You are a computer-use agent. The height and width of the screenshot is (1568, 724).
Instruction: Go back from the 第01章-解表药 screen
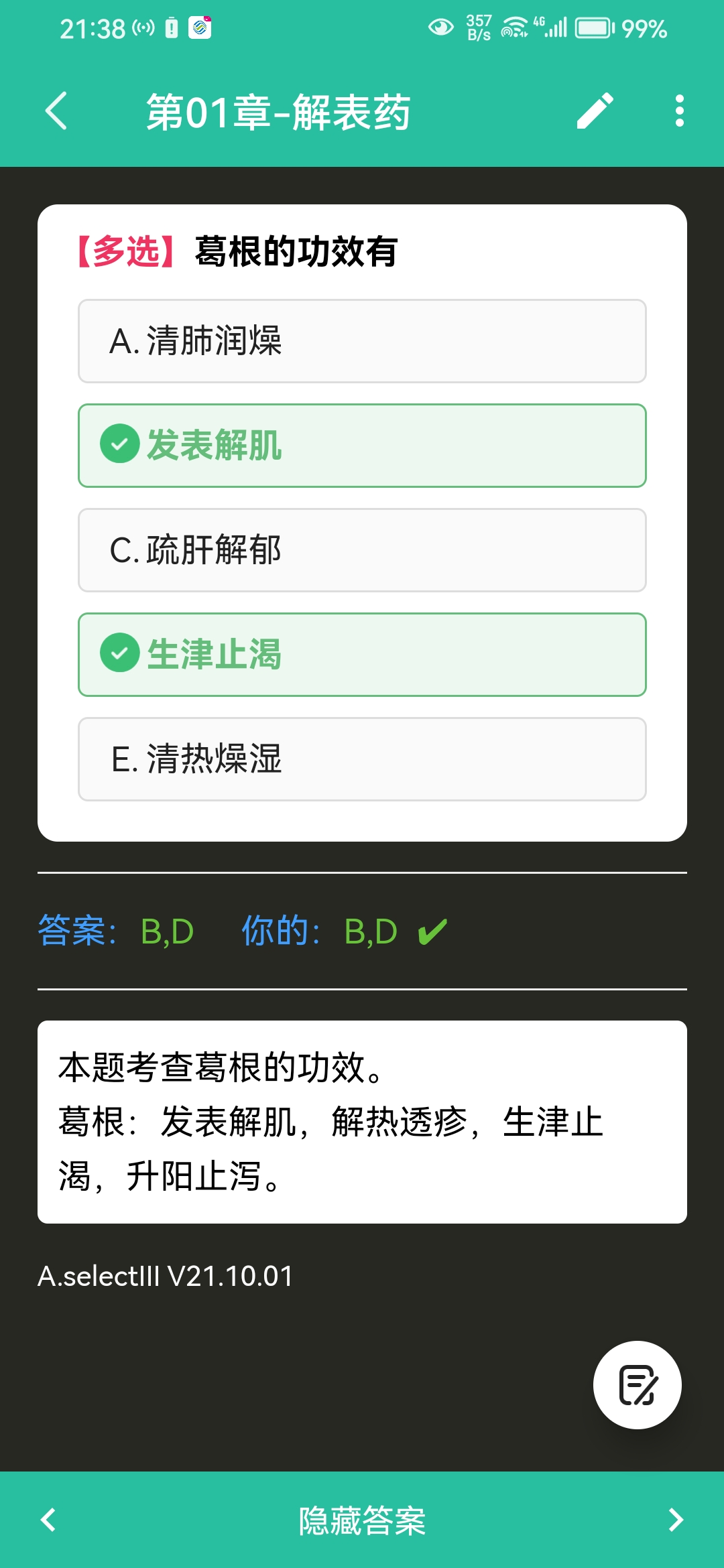tap(56, 111)
